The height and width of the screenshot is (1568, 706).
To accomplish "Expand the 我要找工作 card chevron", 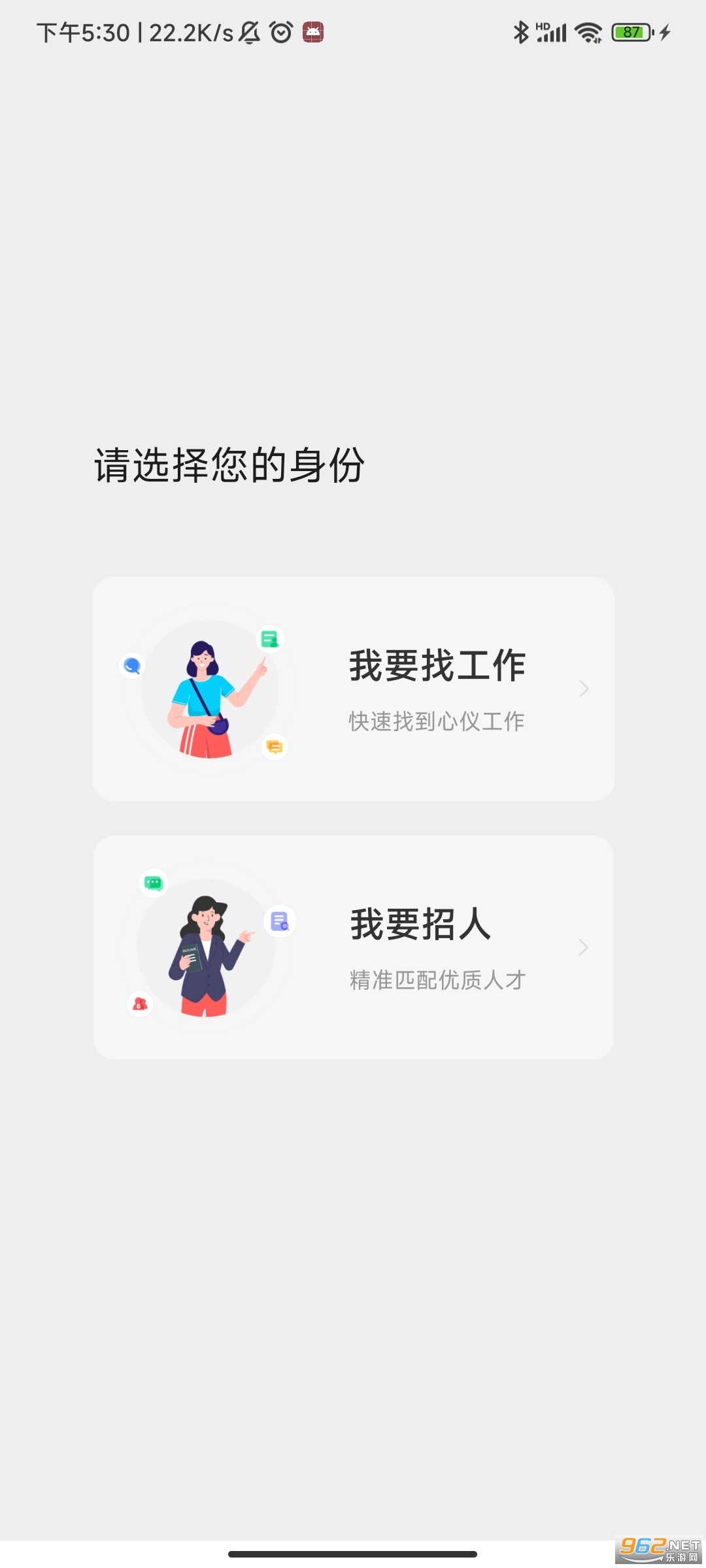I will [x=584, y=689].
